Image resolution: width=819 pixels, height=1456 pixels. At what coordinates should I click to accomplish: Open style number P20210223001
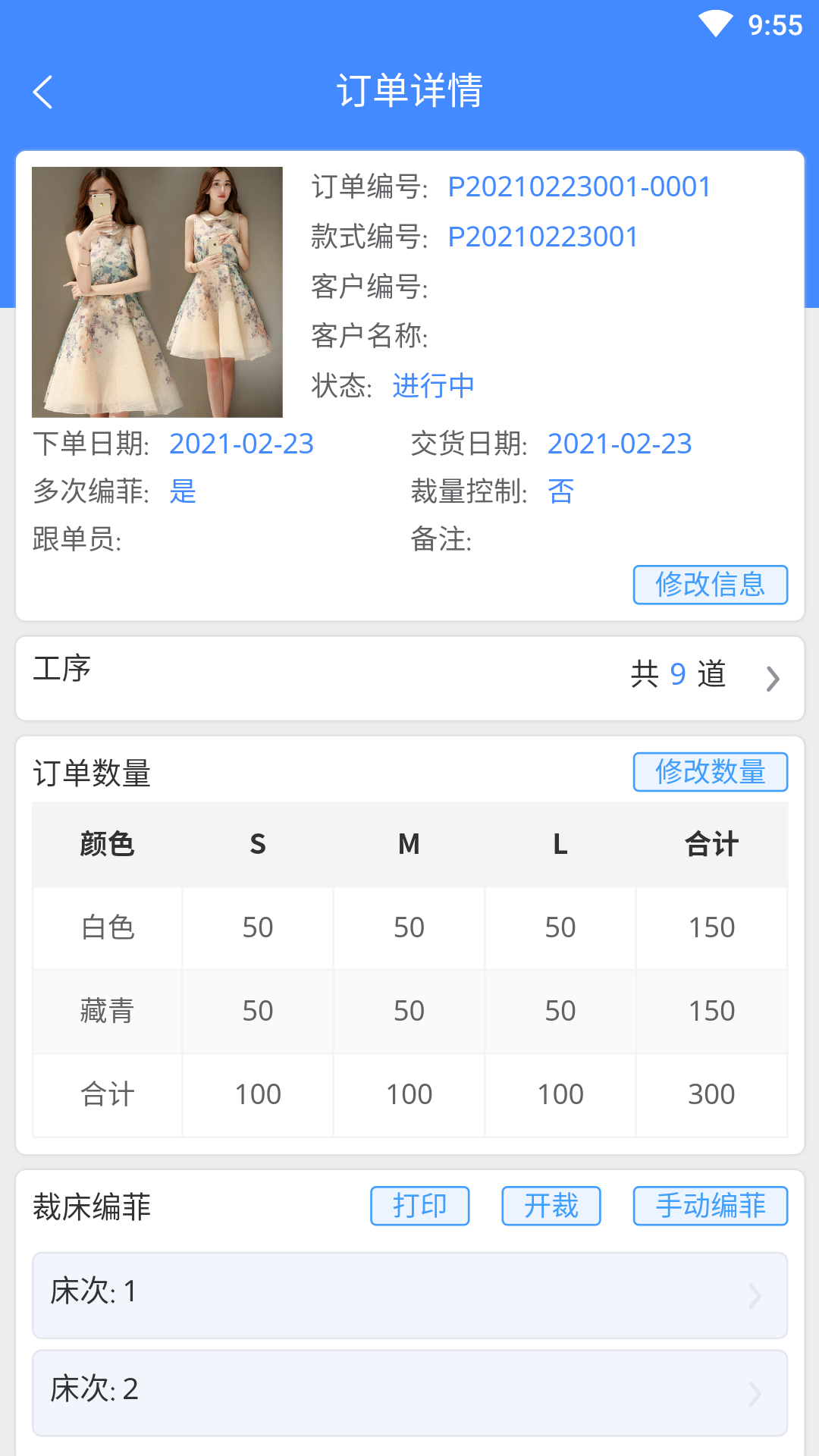tap(543, 237)
